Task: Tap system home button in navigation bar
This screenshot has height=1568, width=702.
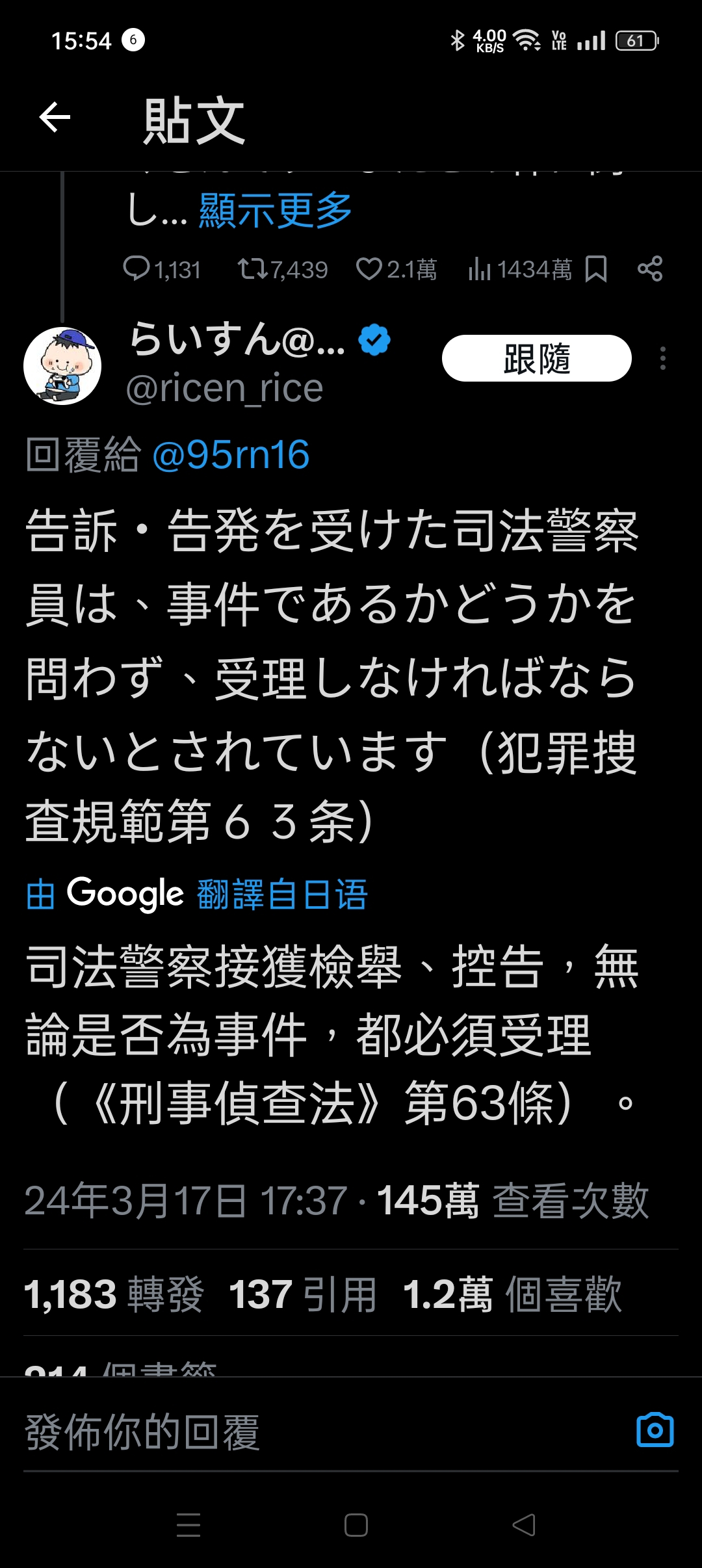Action: (x=356, y=1524)
